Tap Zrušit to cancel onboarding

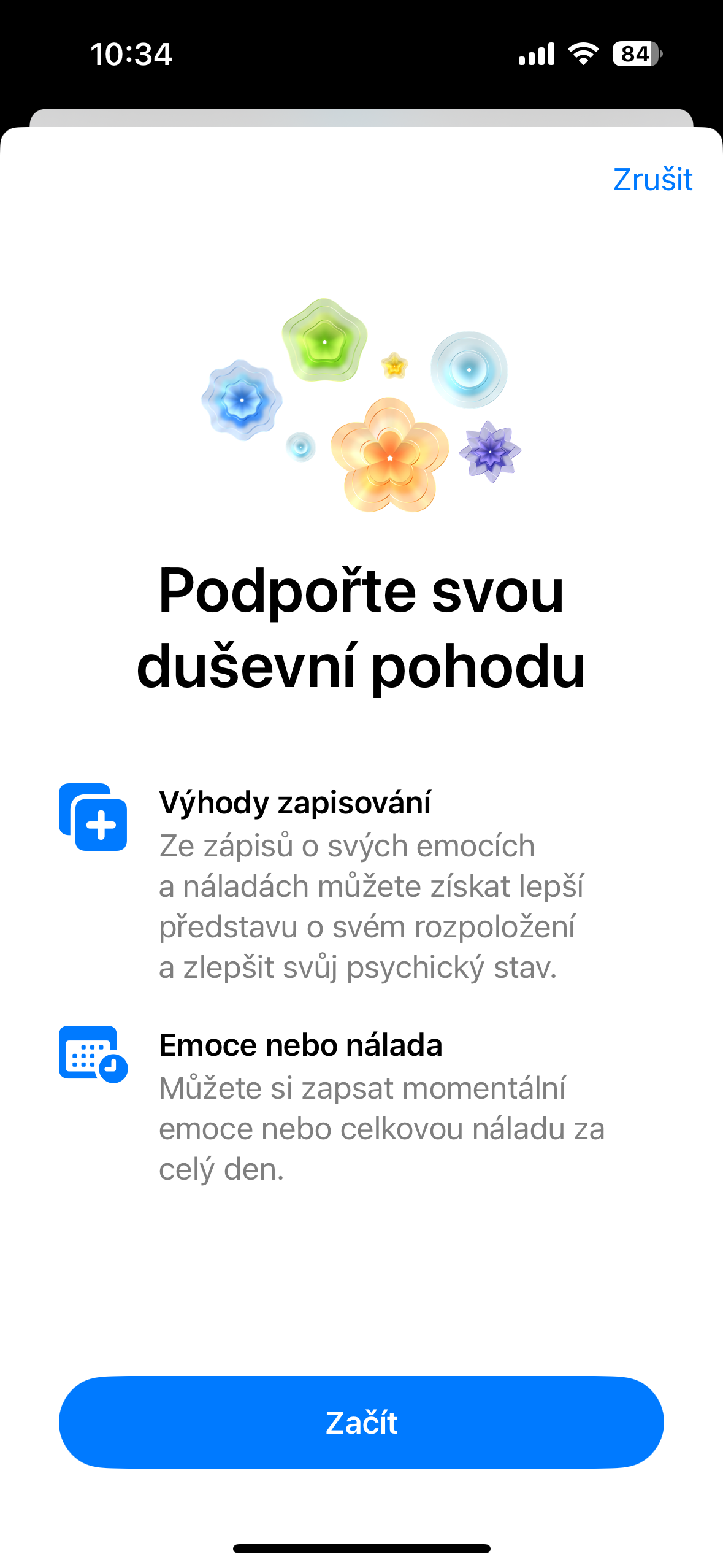[652, 180]
